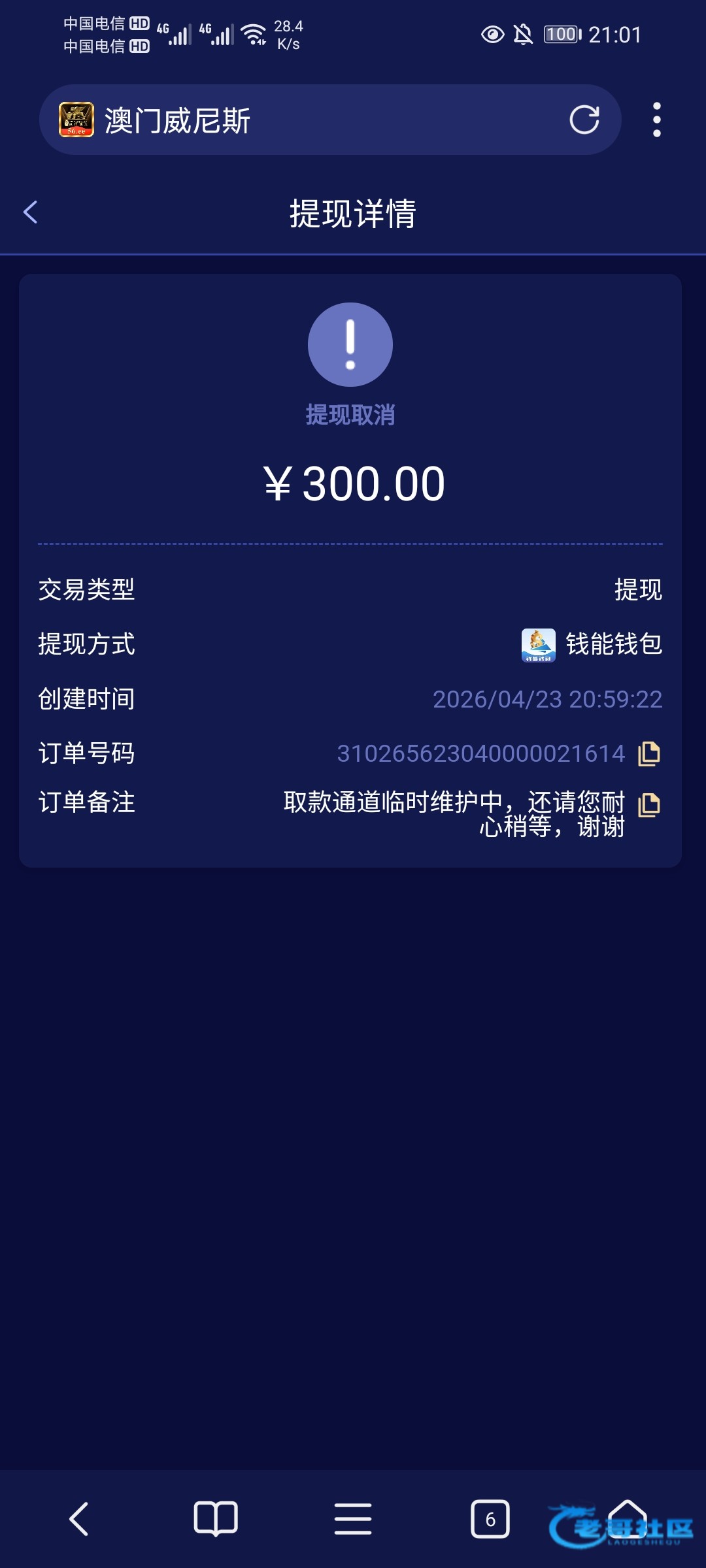Reload the page with the refresh icon

(x=584, y=120)
